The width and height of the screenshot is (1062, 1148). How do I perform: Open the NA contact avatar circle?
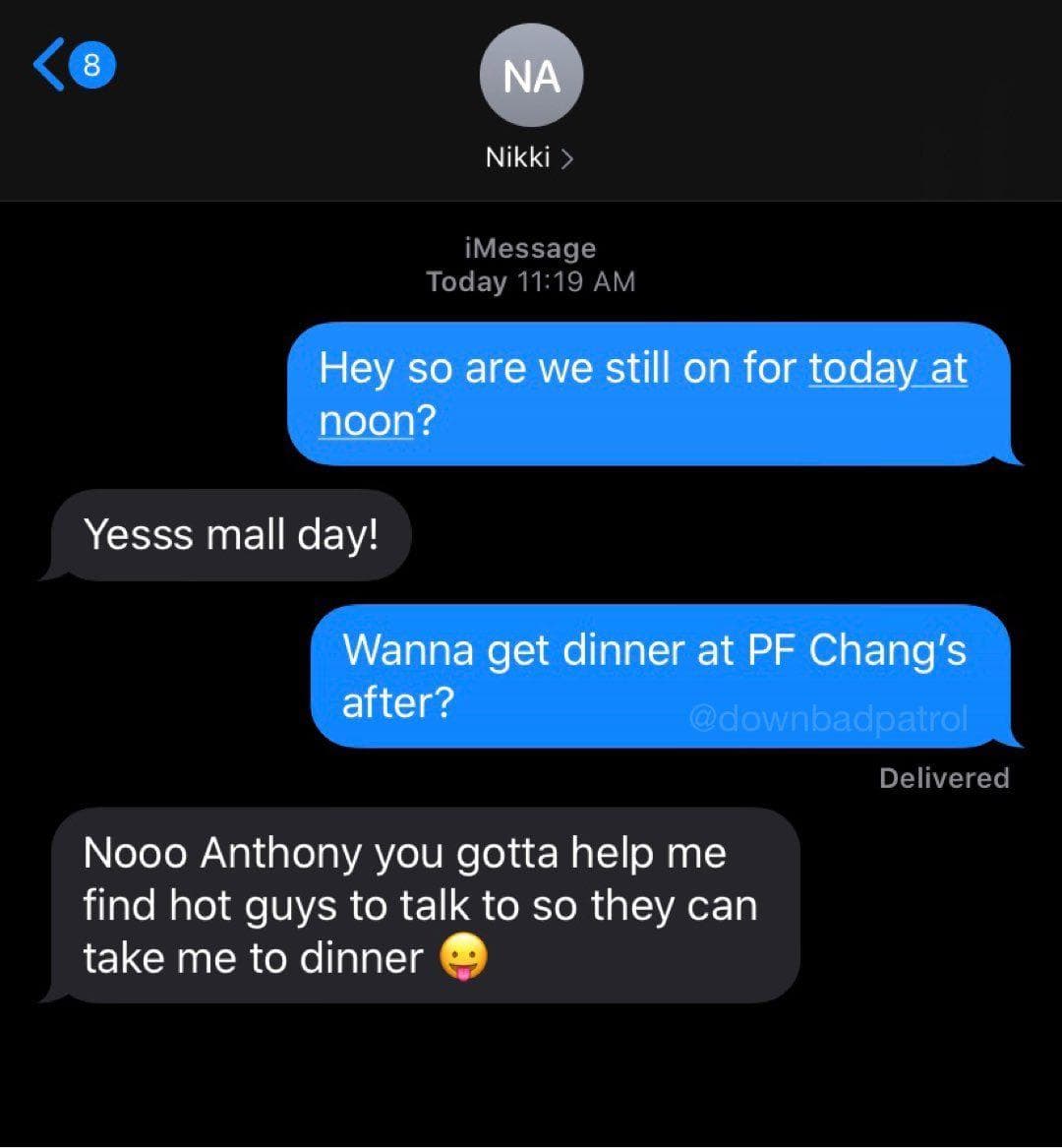click(x=531, y=75)
